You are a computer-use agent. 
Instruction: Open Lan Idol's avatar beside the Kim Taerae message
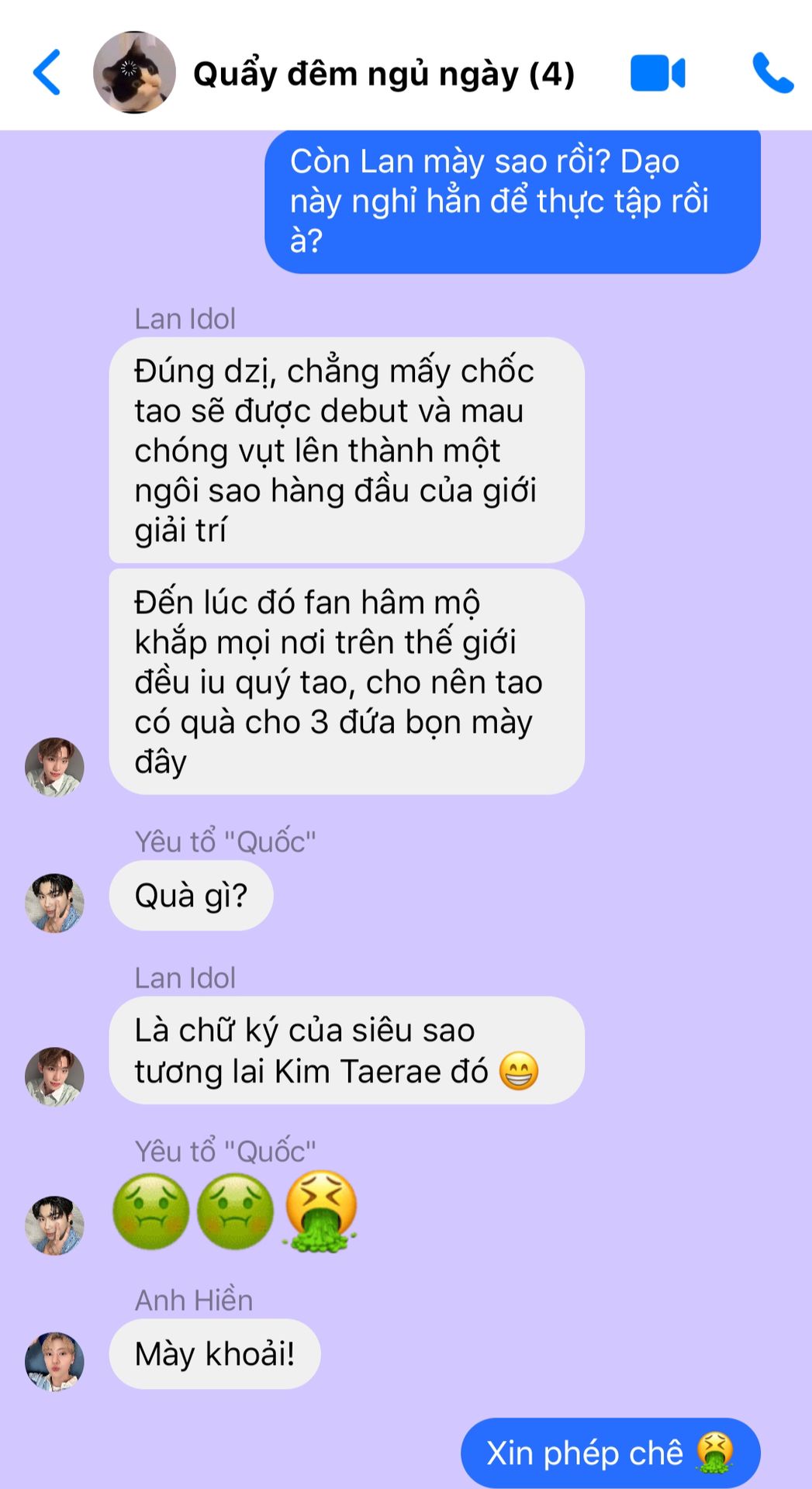[54, 1076]
